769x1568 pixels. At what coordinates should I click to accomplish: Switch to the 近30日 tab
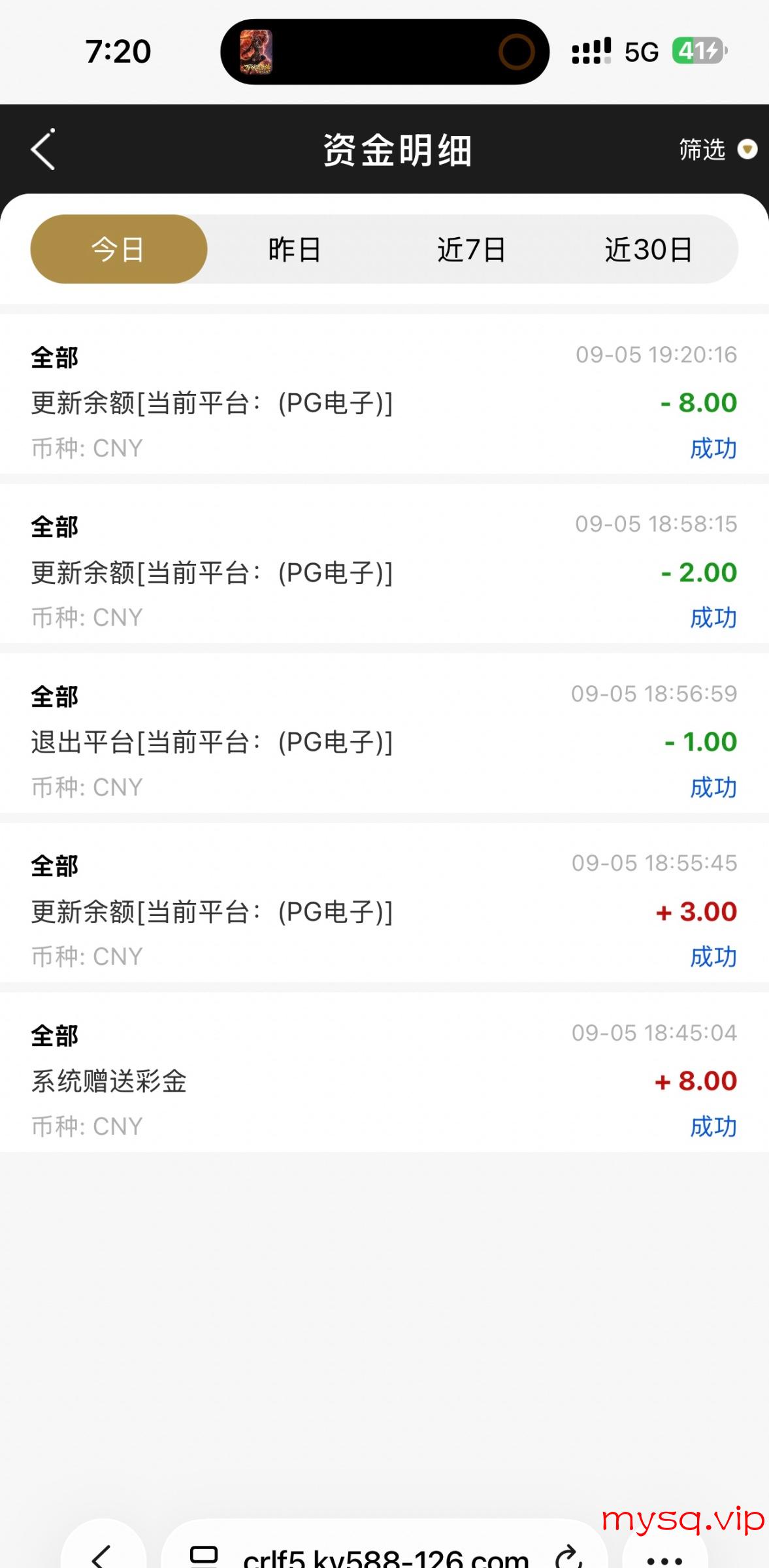tap(648, 249)
